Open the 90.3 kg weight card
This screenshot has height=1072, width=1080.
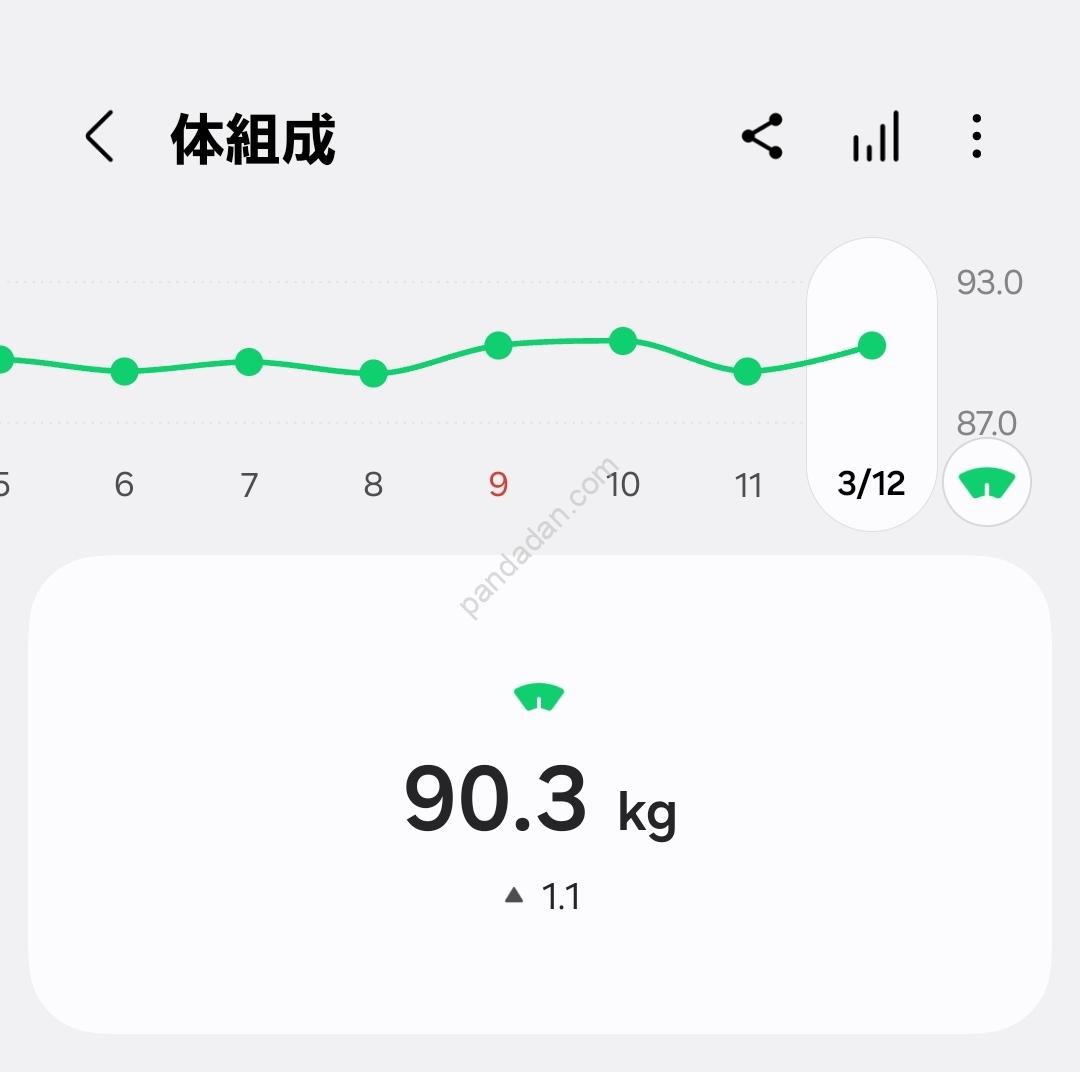click(x=540, y=795)
